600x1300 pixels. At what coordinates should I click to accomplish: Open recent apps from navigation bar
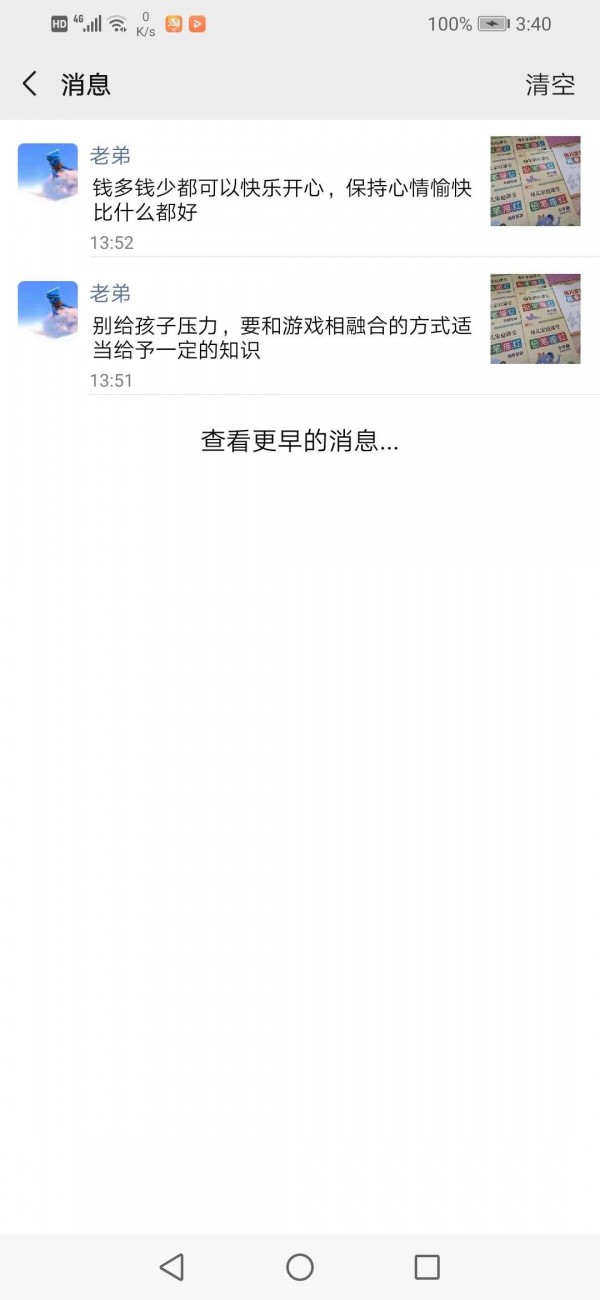(427, 1267)
